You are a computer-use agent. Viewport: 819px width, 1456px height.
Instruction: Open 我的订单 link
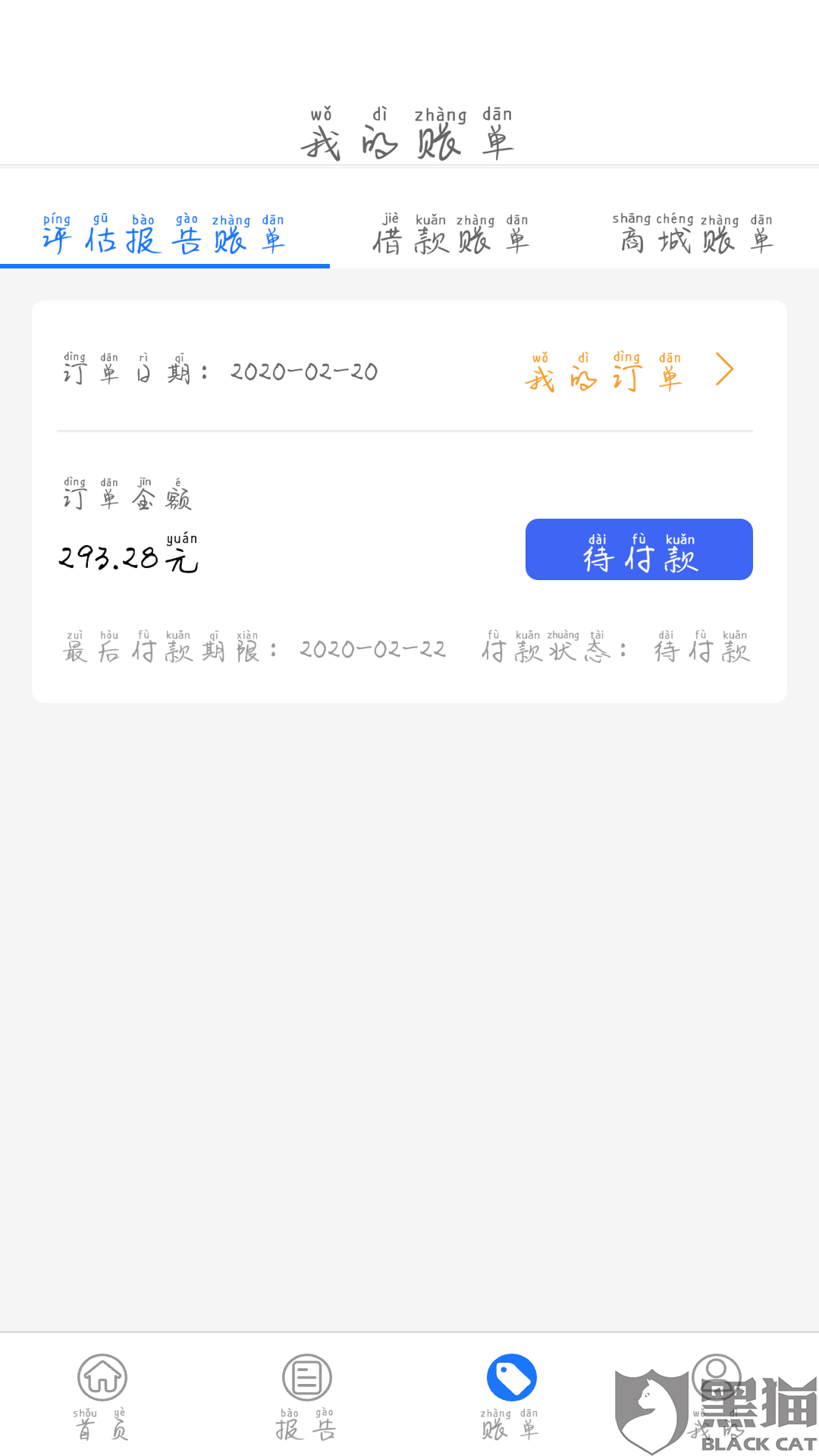click(628, 372)
